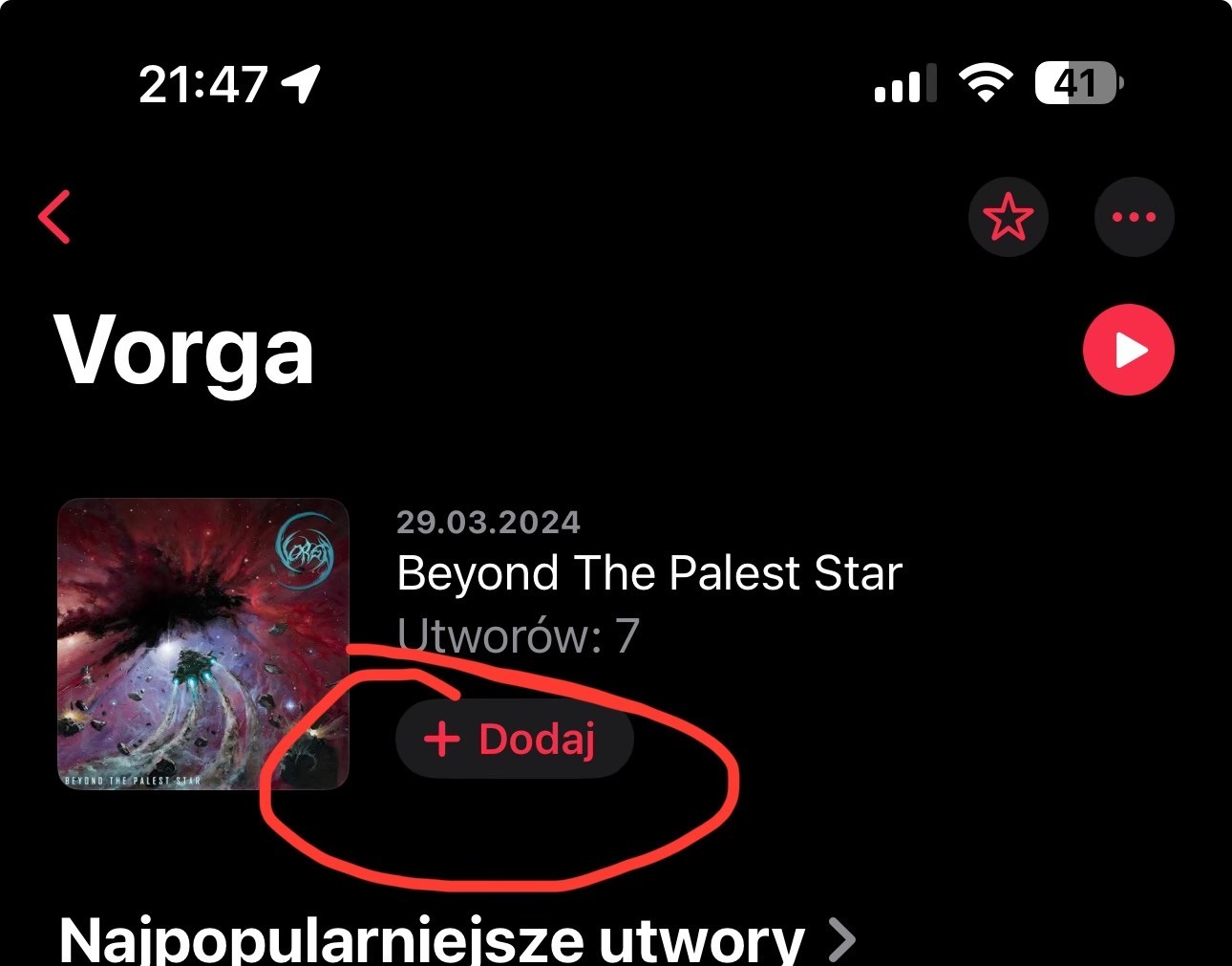
Task: Open the three-dot more options menu
Action: coord(1134,217)
